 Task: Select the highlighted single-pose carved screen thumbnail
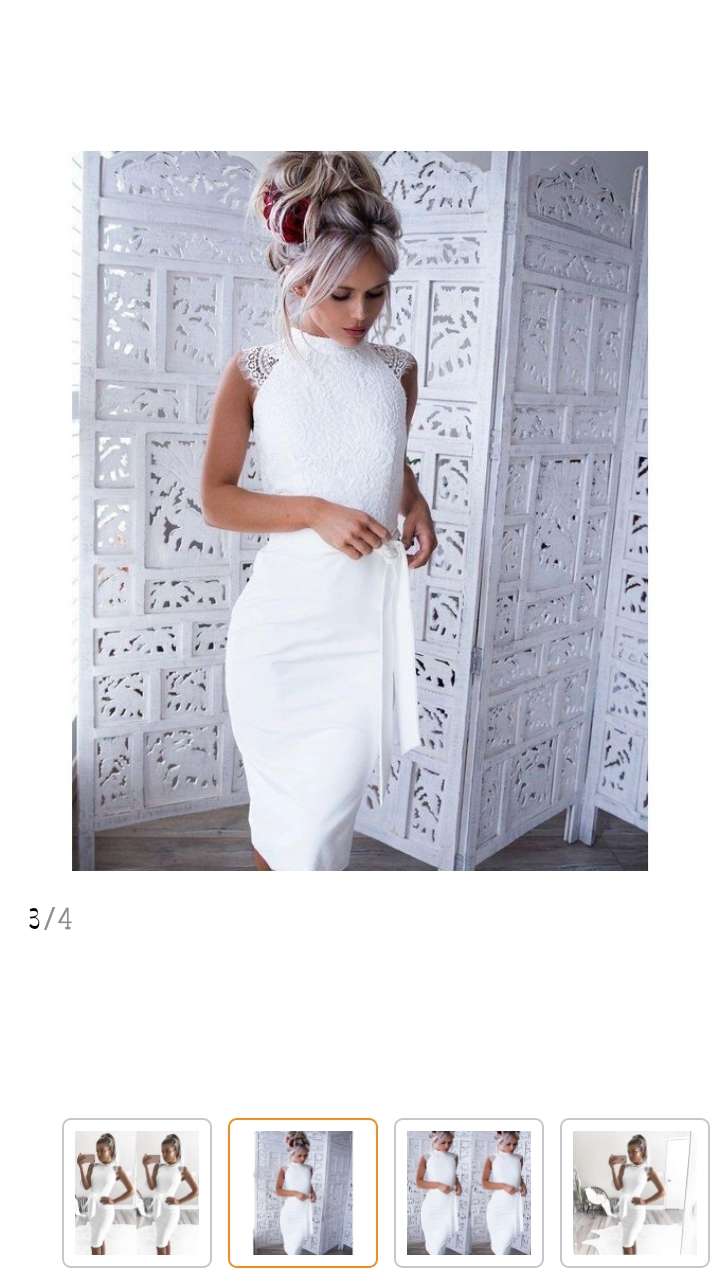coord(303,1192)
